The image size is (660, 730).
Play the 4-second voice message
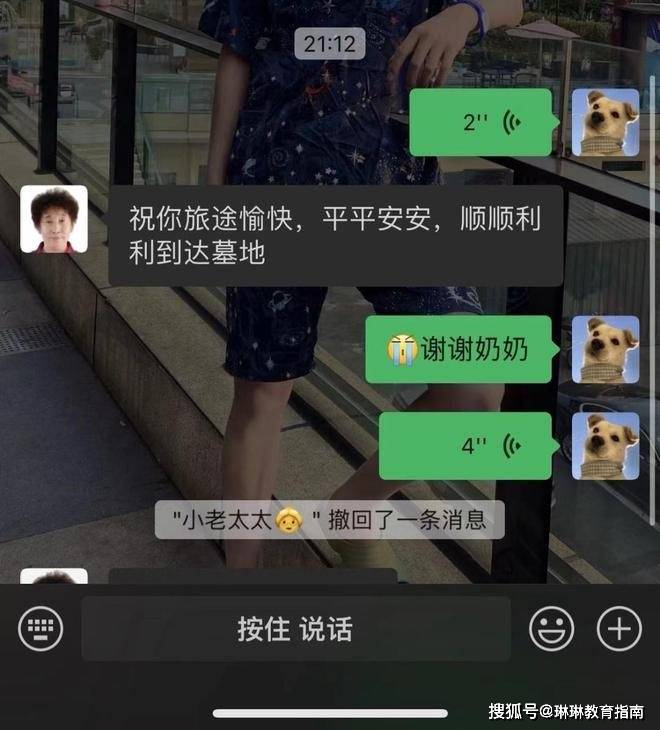(465, 446)
